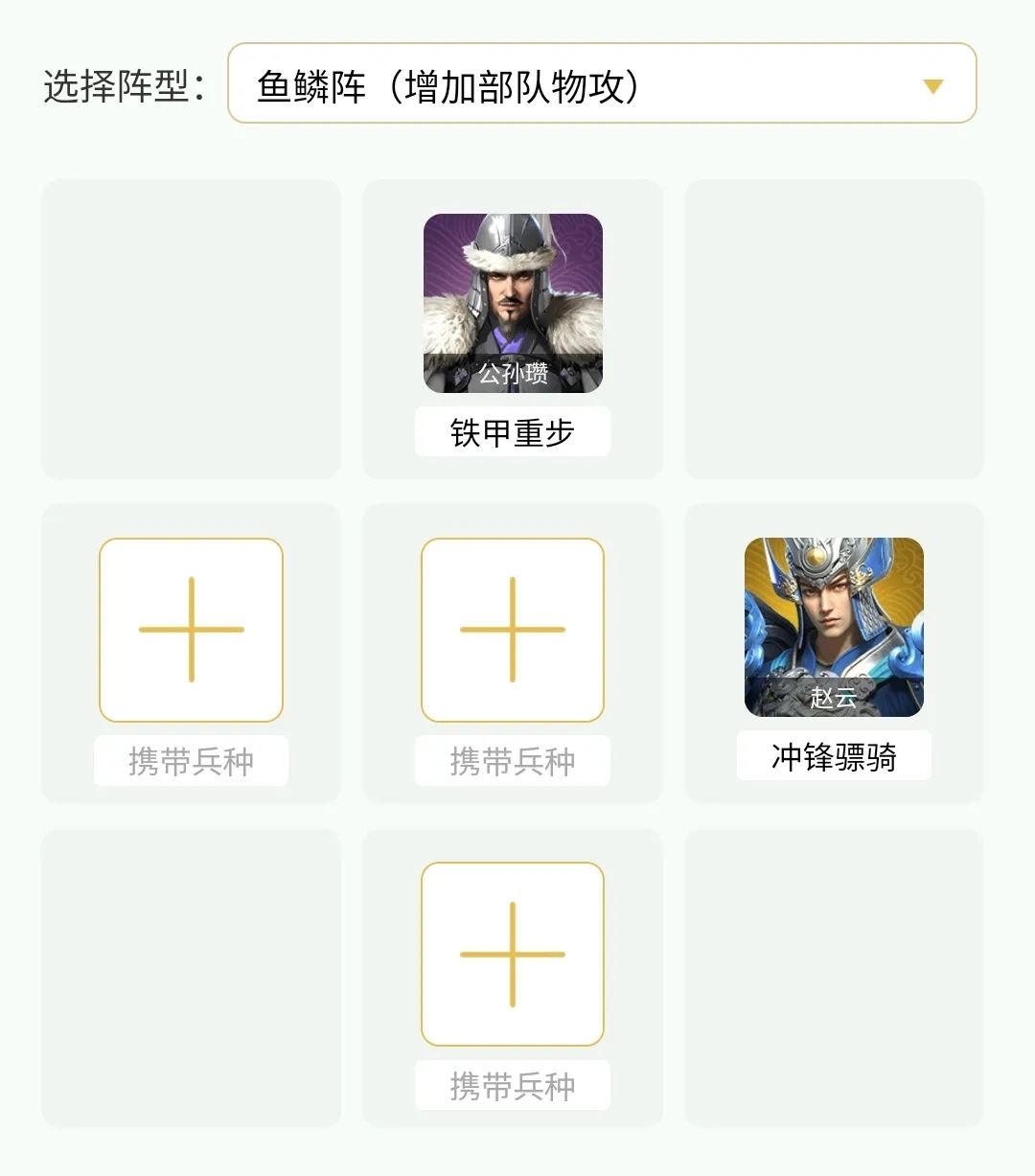Click the plus icon in the center slot
This screenshot has height=1176, width=1035.
click(x=513, y=628)
